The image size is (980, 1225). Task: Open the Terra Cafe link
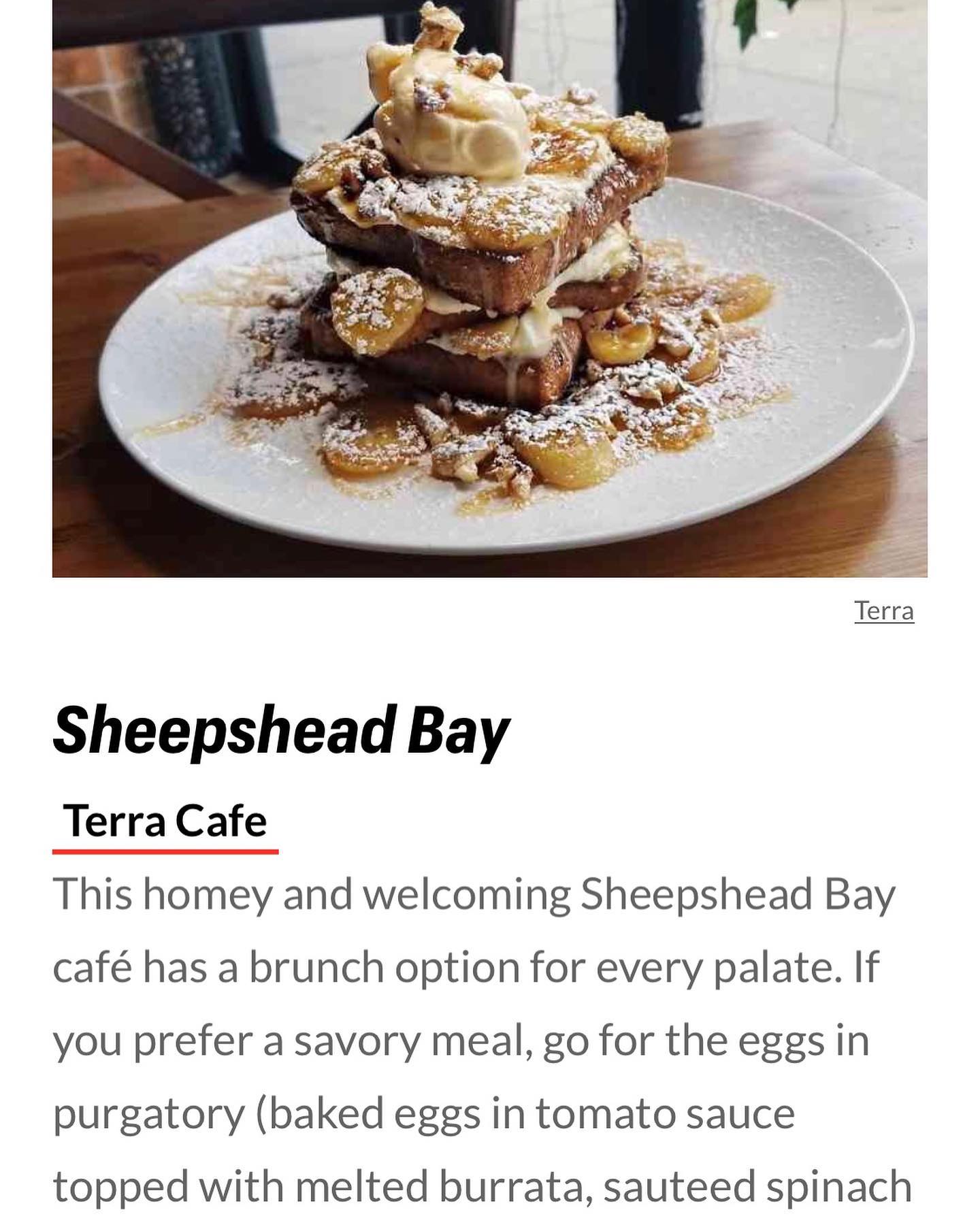click(165, 821)
